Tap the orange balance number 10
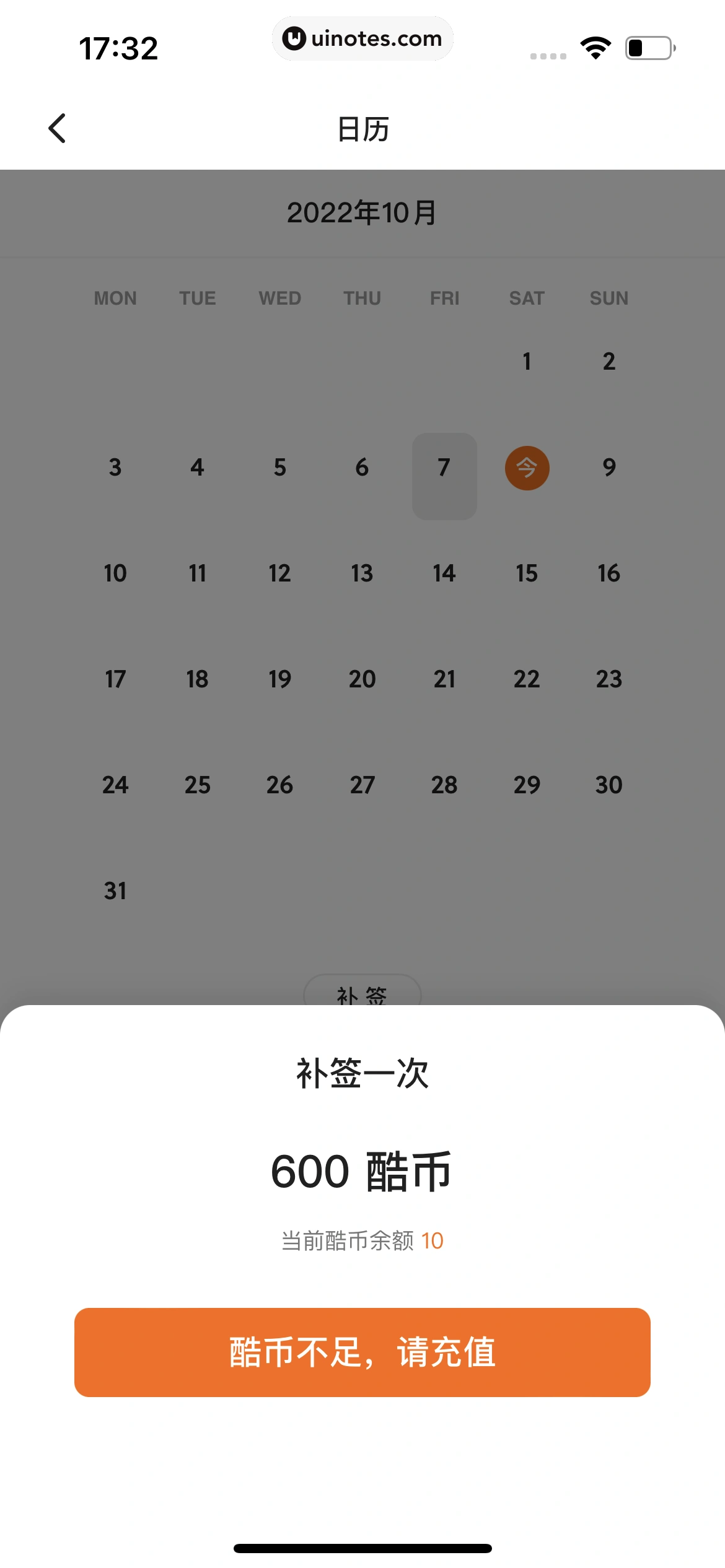Screen dimensions: 725x1568 point(433,1240)
